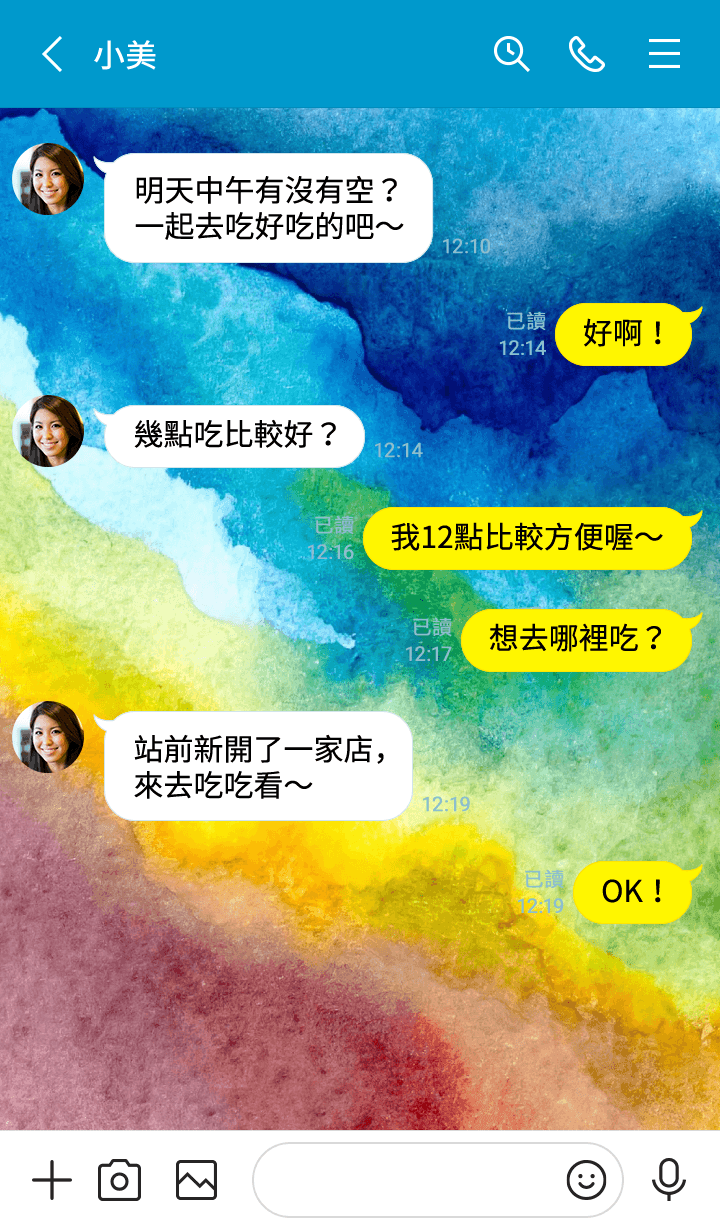Record a voice message with the microphone
Image resolution: width=720 pixels, height=1232 pixels.
[x=668, y=1181]
